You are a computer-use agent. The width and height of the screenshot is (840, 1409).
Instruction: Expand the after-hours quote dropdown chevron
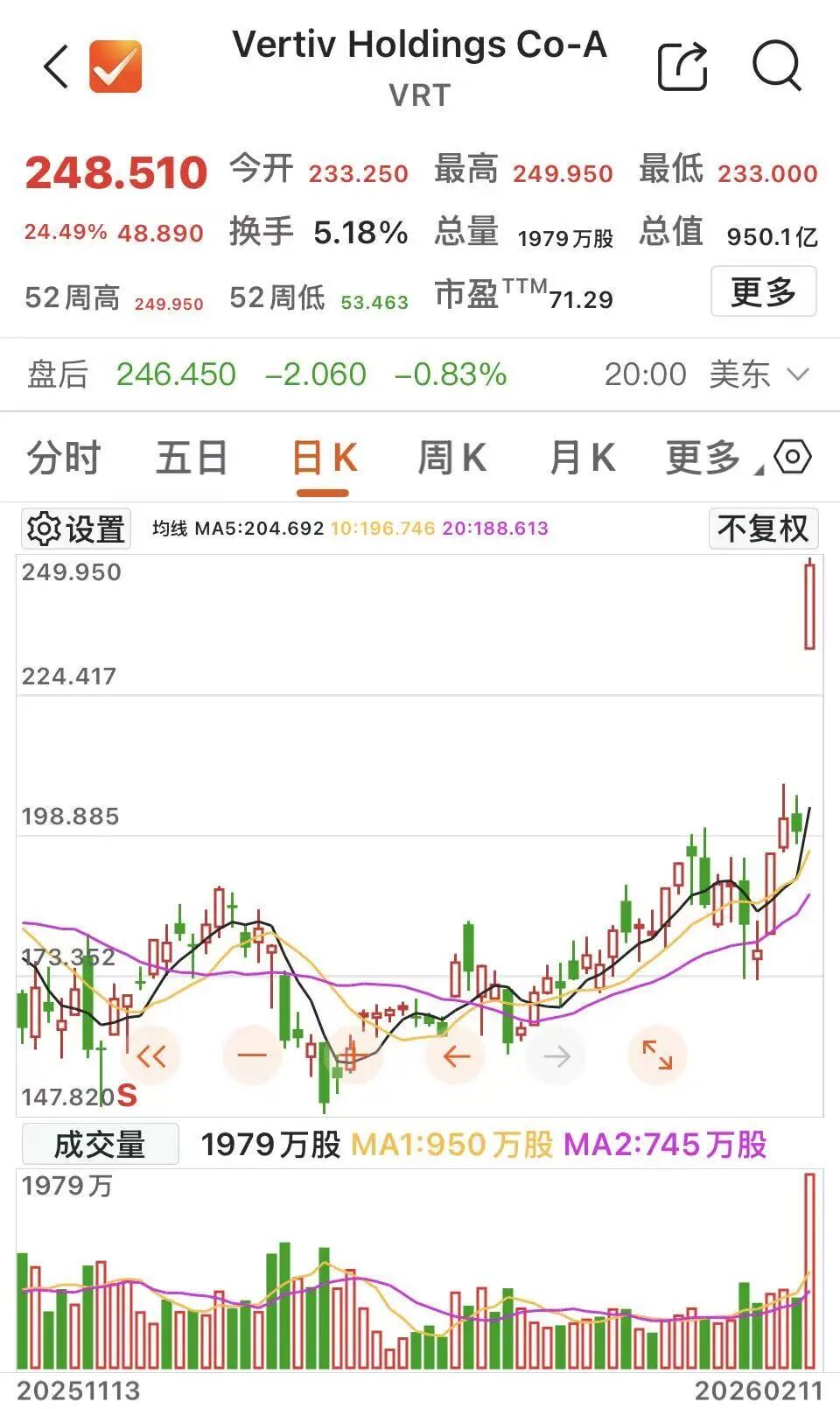[797, 375]
